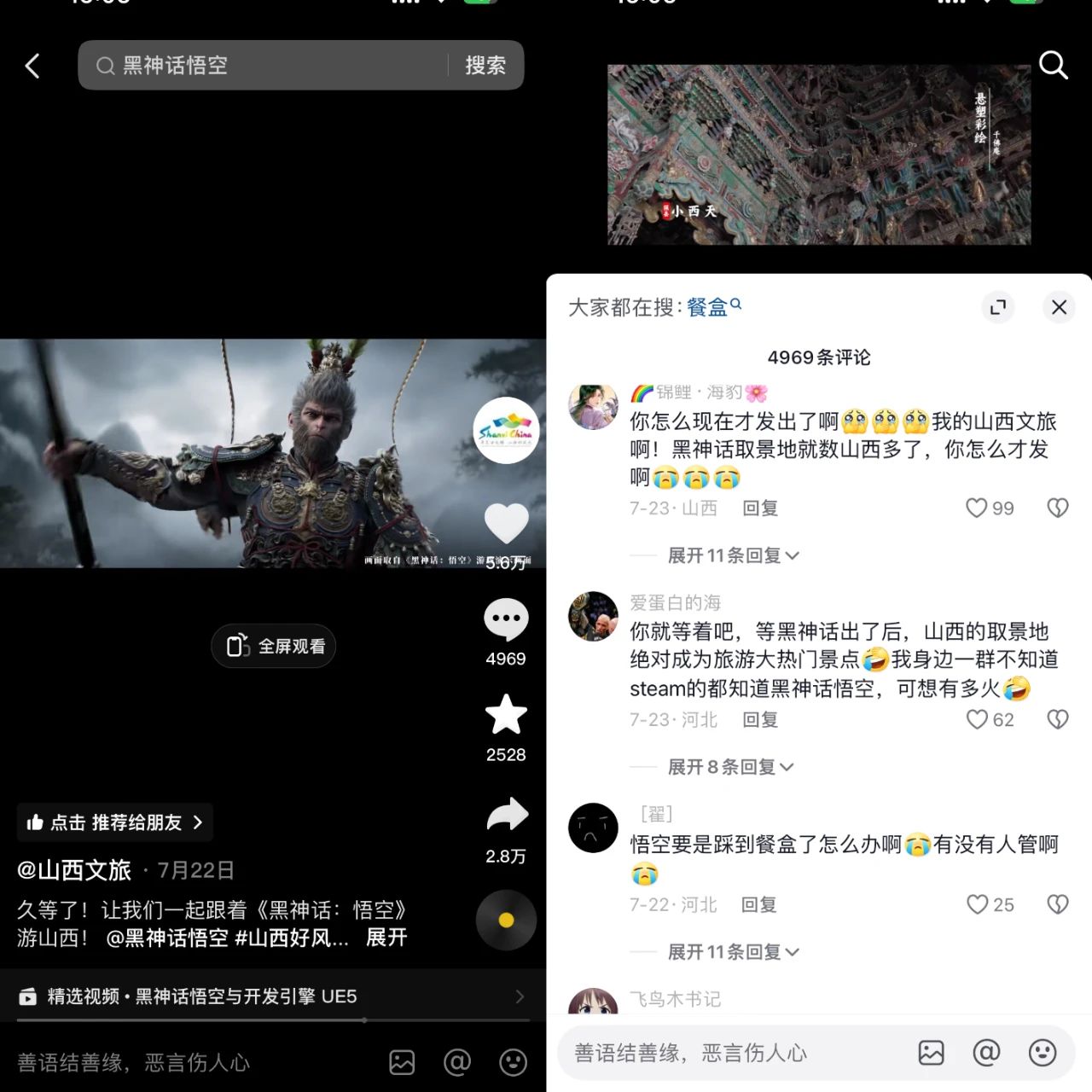Viewport: 1092px width, 1092px height.
Task: Share the video via the arrow icon
Action: (x=506, y=816)
